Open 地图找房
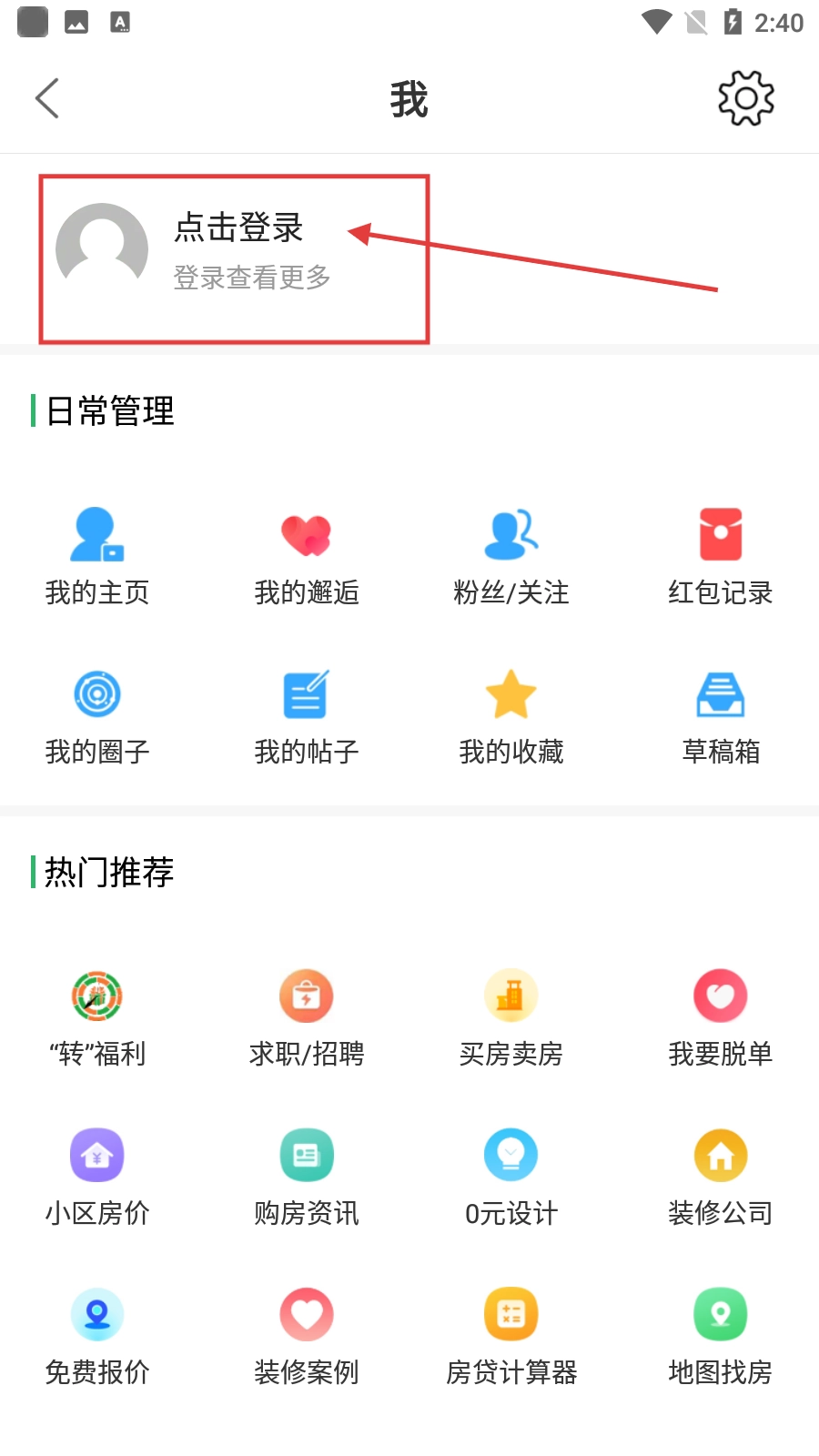 [721, 1335]
